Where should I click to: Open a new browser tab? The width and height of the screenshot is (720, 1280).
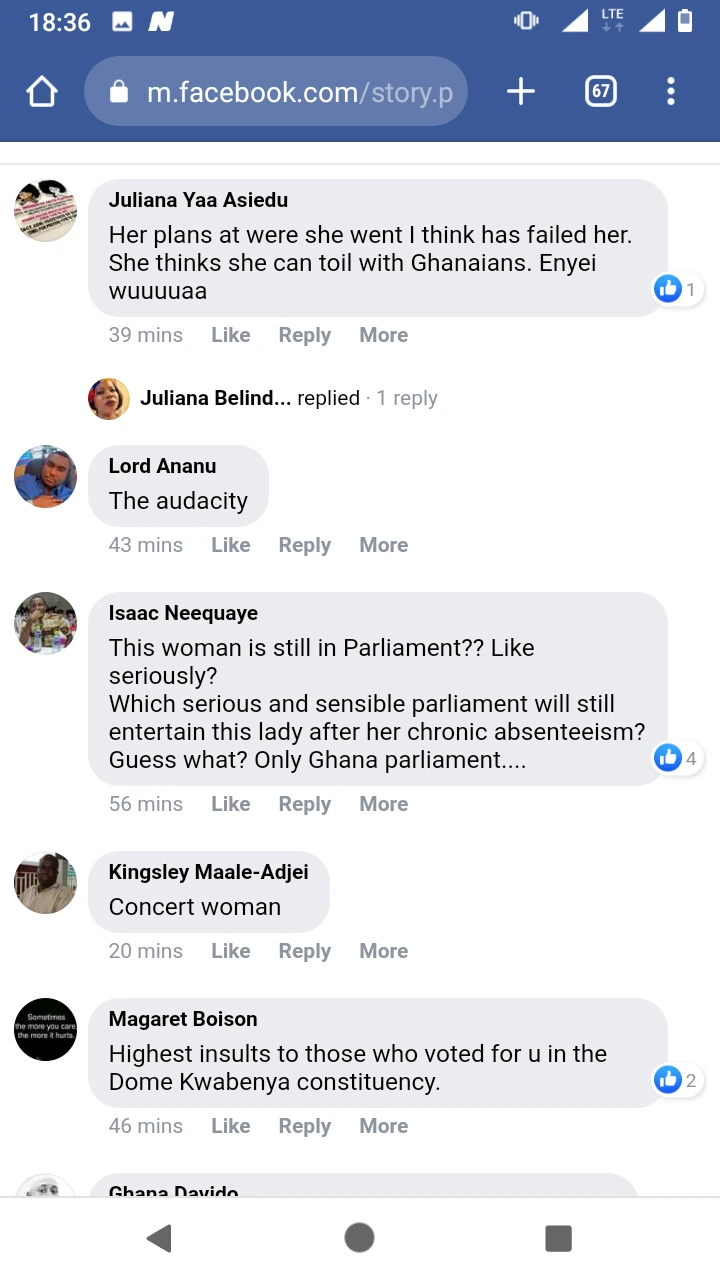click(x=520, y=92)
